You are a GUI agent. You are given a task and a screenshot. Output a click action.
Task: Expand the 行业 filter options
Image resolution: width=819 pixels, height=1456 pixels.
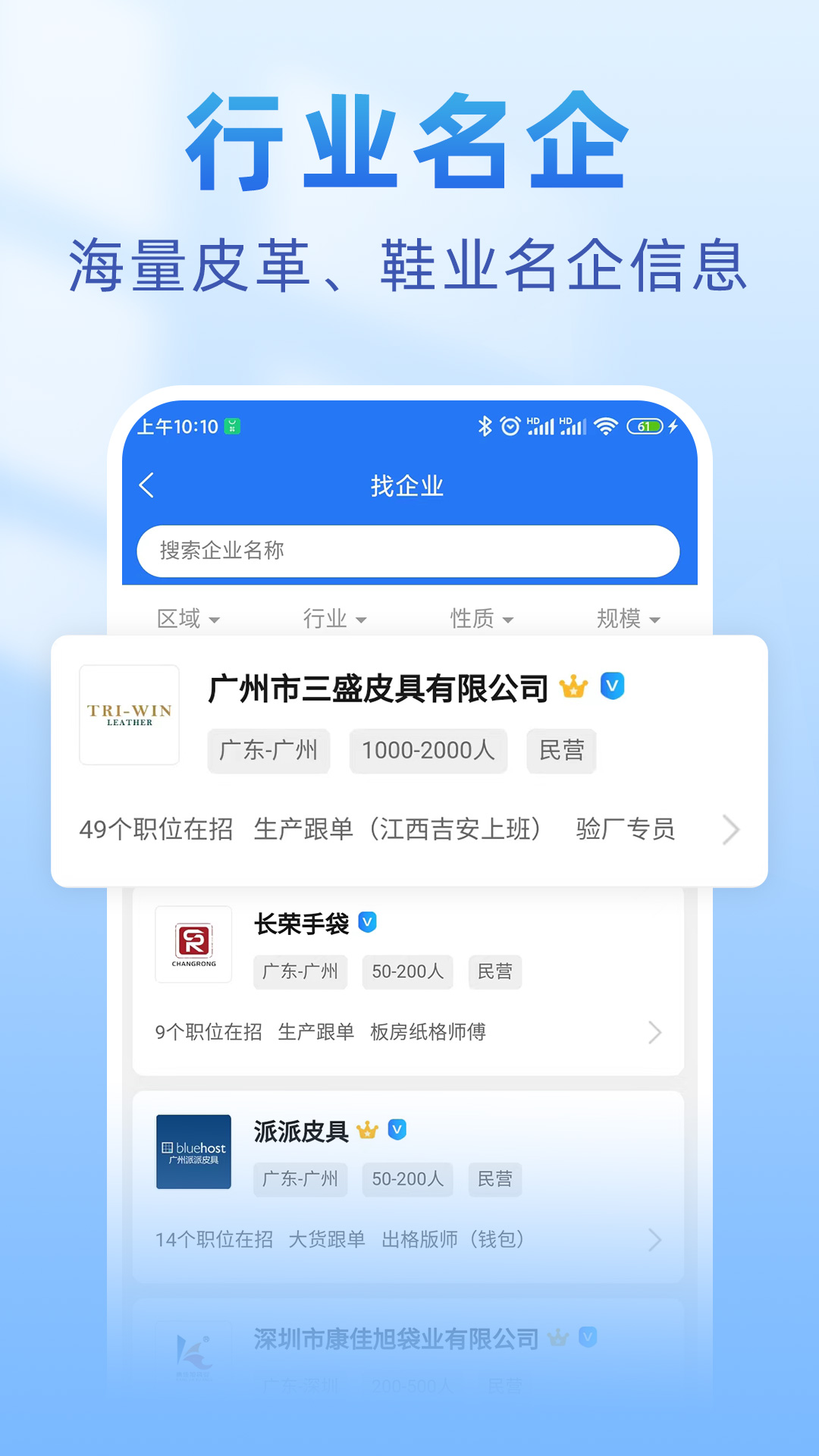[335, 618]
